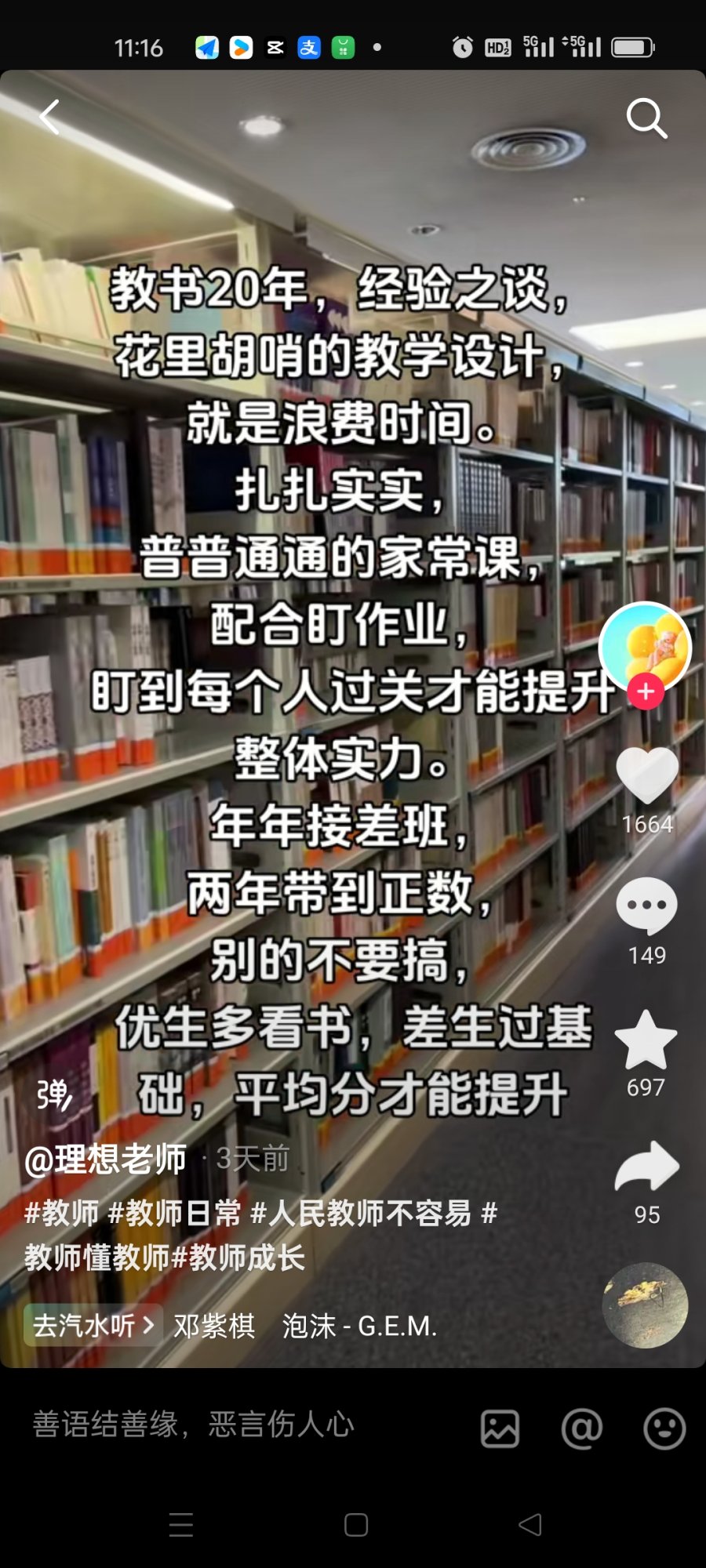Like this video with the heart
Screen dimensions: 706x1568
[647, 775]
